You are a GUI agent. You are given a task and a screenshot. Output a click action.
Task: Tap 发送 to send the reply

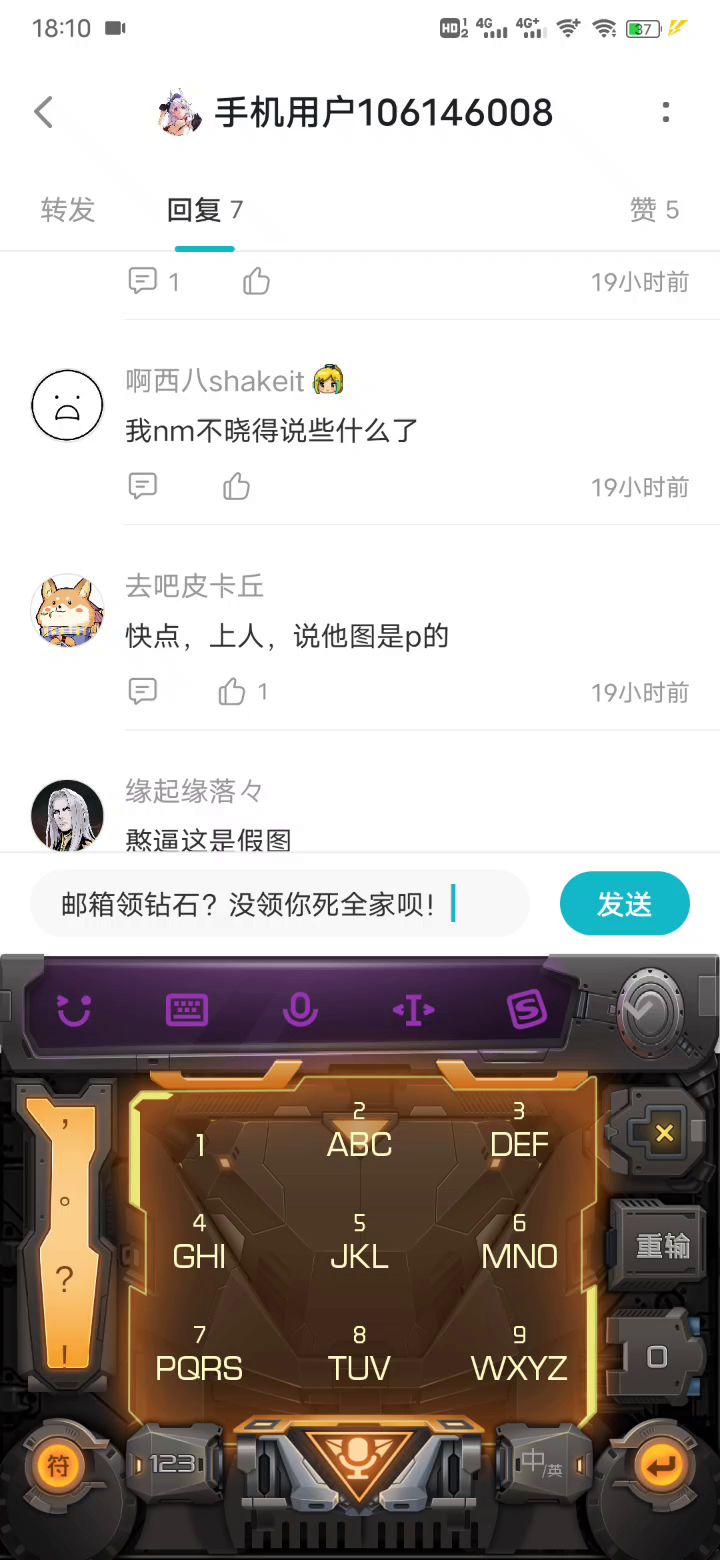624,904
